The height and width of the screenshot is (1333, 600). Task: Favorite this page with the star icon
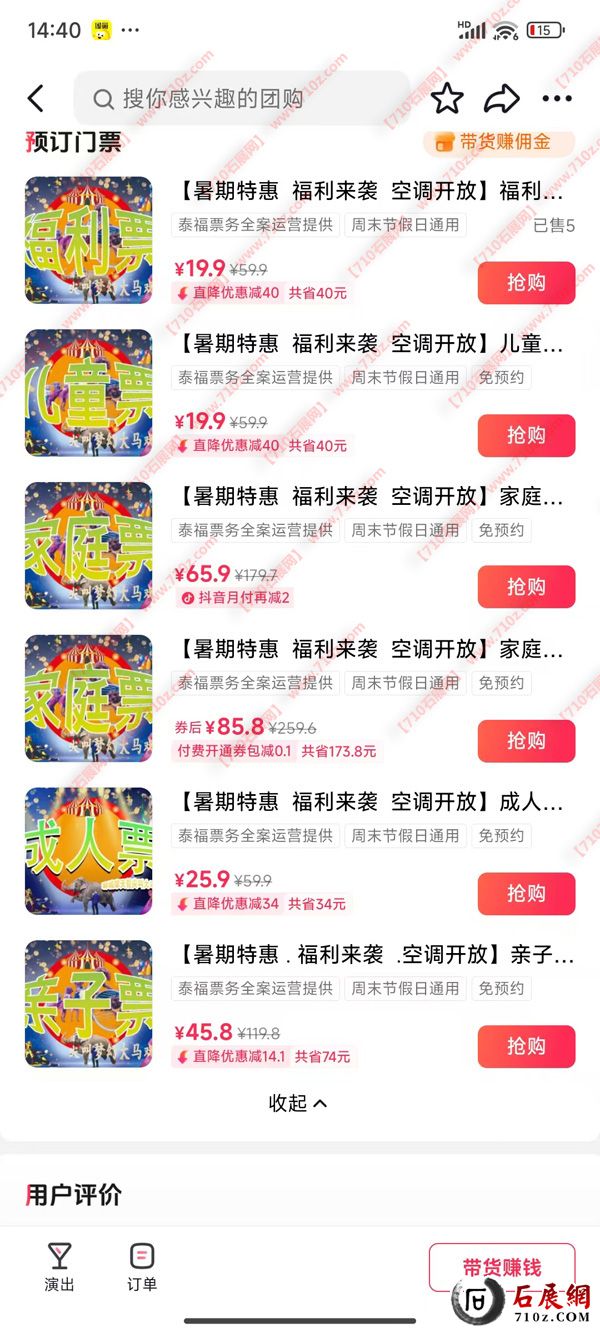(x=447, y=98)
